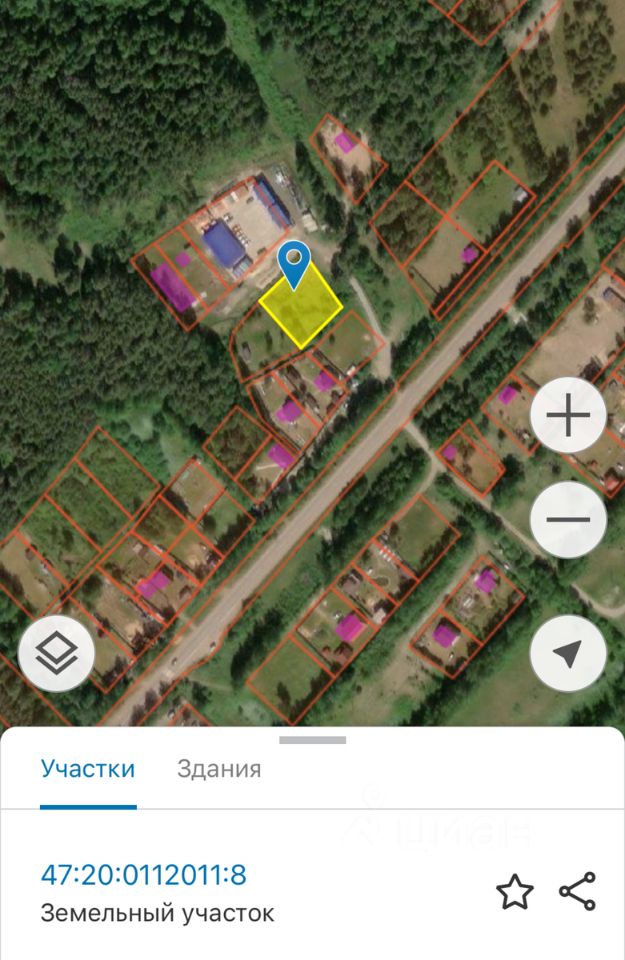Open the map layers selector
625x960 pixels.
(x=57, y=654)
